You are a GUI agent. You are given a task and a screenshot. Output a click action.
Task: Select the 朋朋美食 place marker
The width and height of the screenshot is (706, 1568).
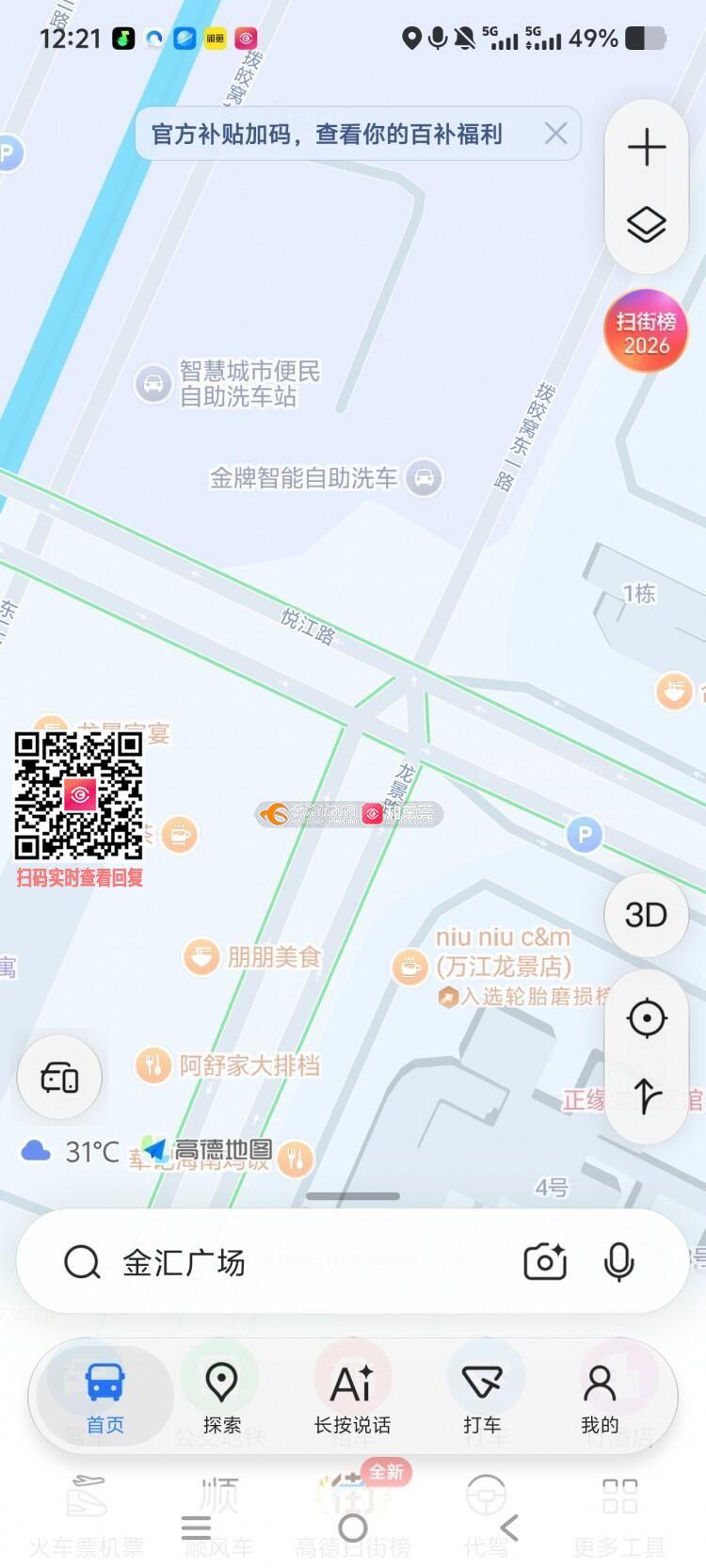[252, 957]
